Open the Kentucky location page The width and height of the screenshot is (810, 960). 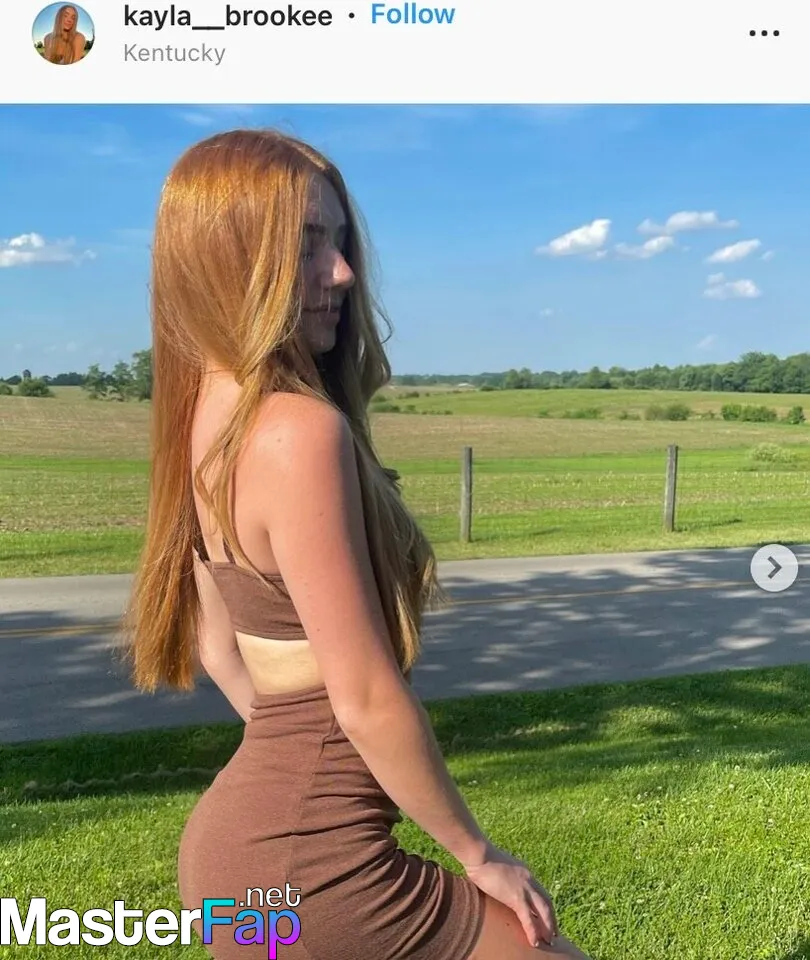point(174,53)
